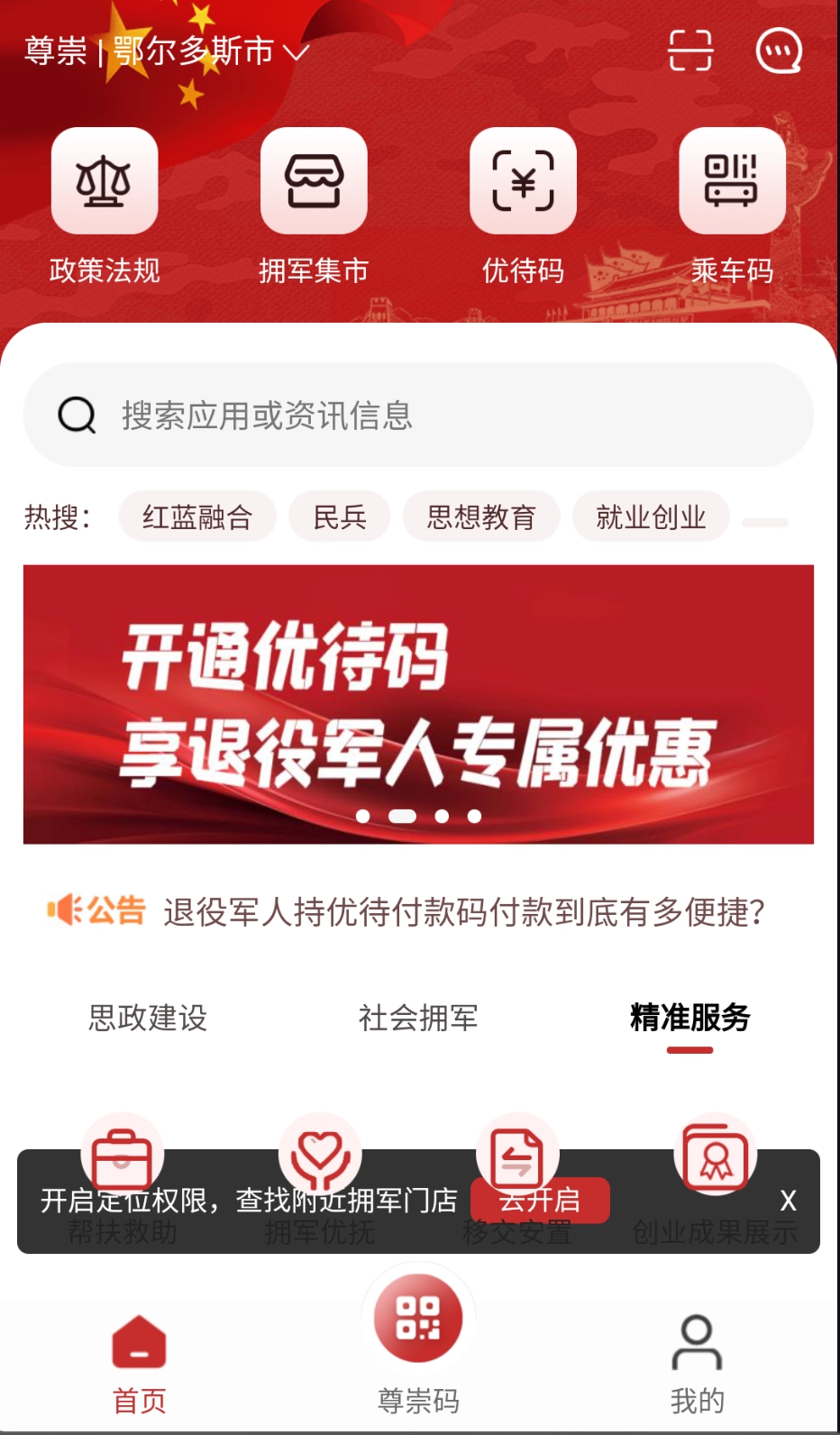Tap the scan icon in top bar
Screen dimensions: 840x1435
(x=690, y=50)
